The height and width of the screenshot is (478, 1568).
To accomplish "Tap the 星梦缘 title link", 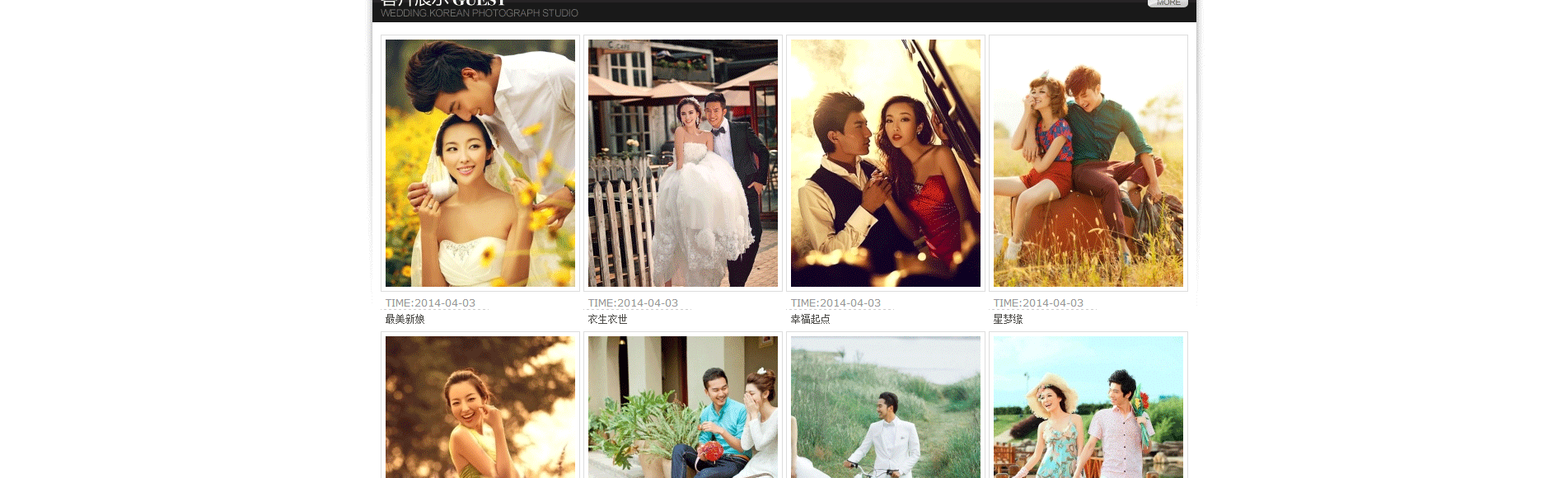I will pyautogui.click(x=1008, y=319).
